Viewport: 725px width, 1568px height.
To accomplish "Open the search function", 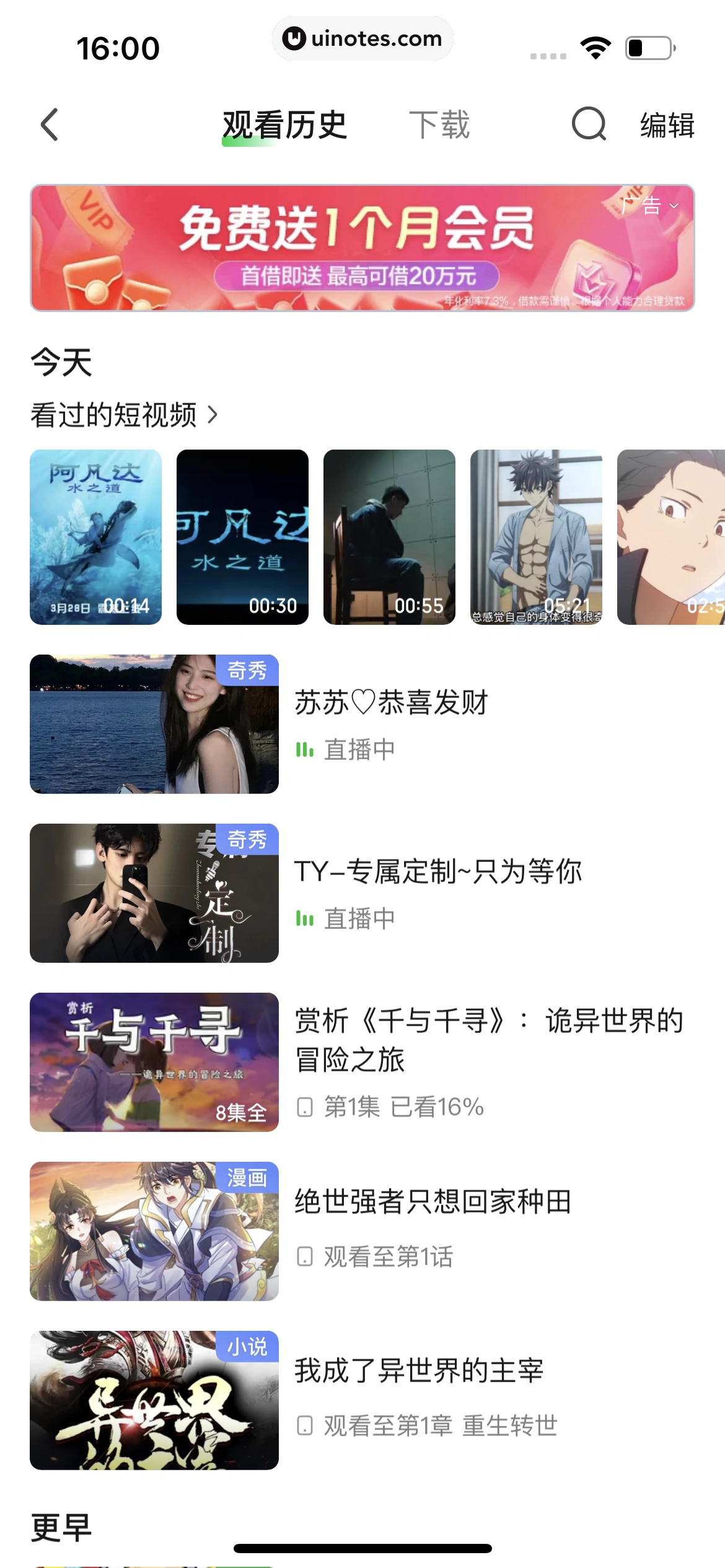I will [x=589, y=124].
